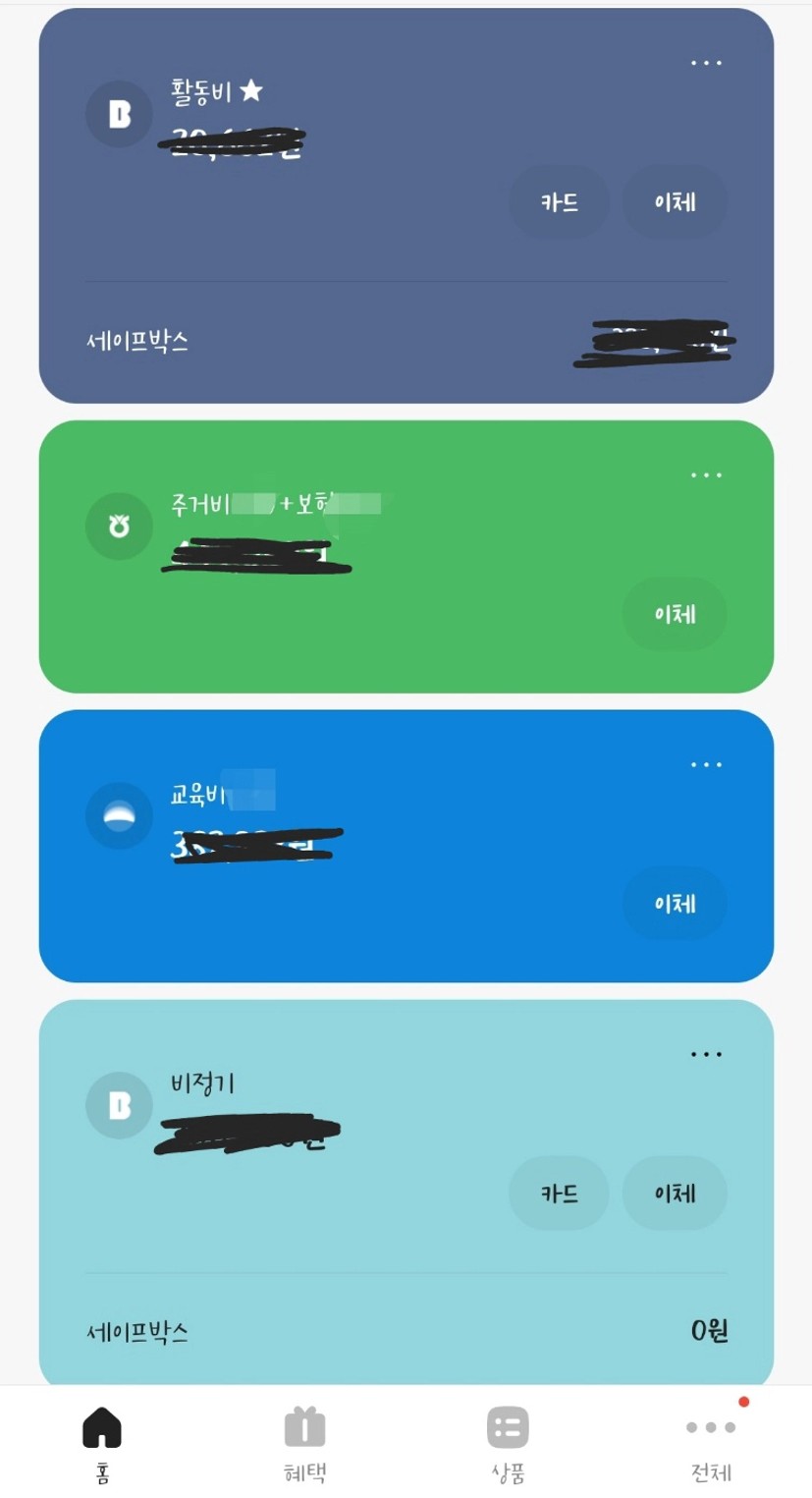Tap 이체 on the 활동비 account
The width and height of the screenshot is (812, 1498).
pyautogui.click(x=675, y=202)
